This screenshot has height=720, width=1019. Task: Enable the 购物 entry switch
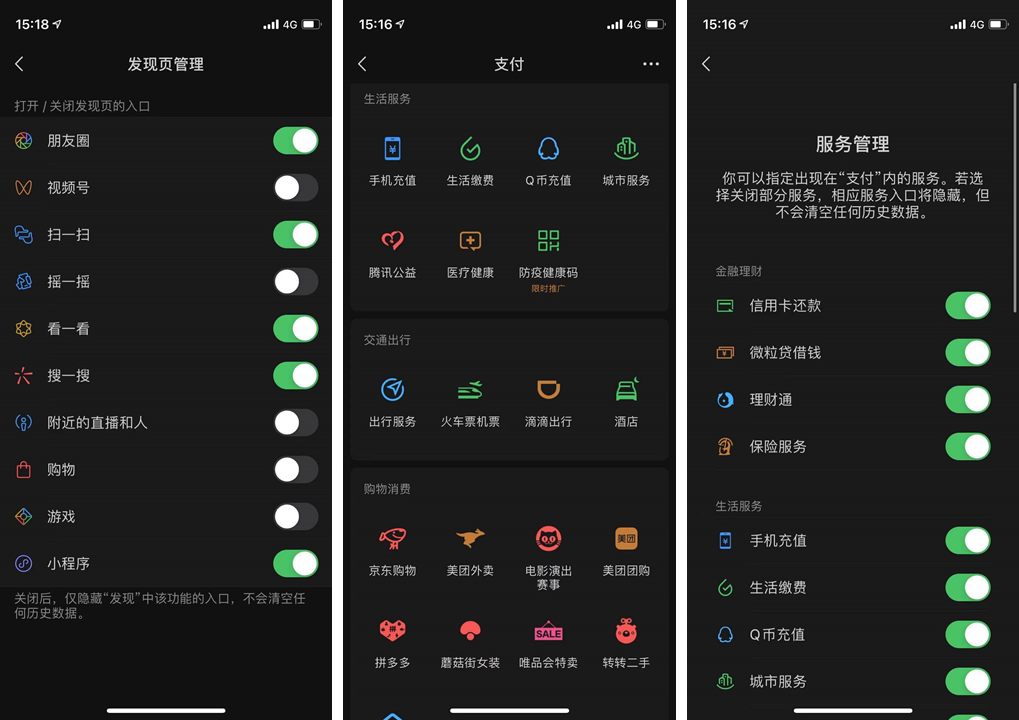295,470
